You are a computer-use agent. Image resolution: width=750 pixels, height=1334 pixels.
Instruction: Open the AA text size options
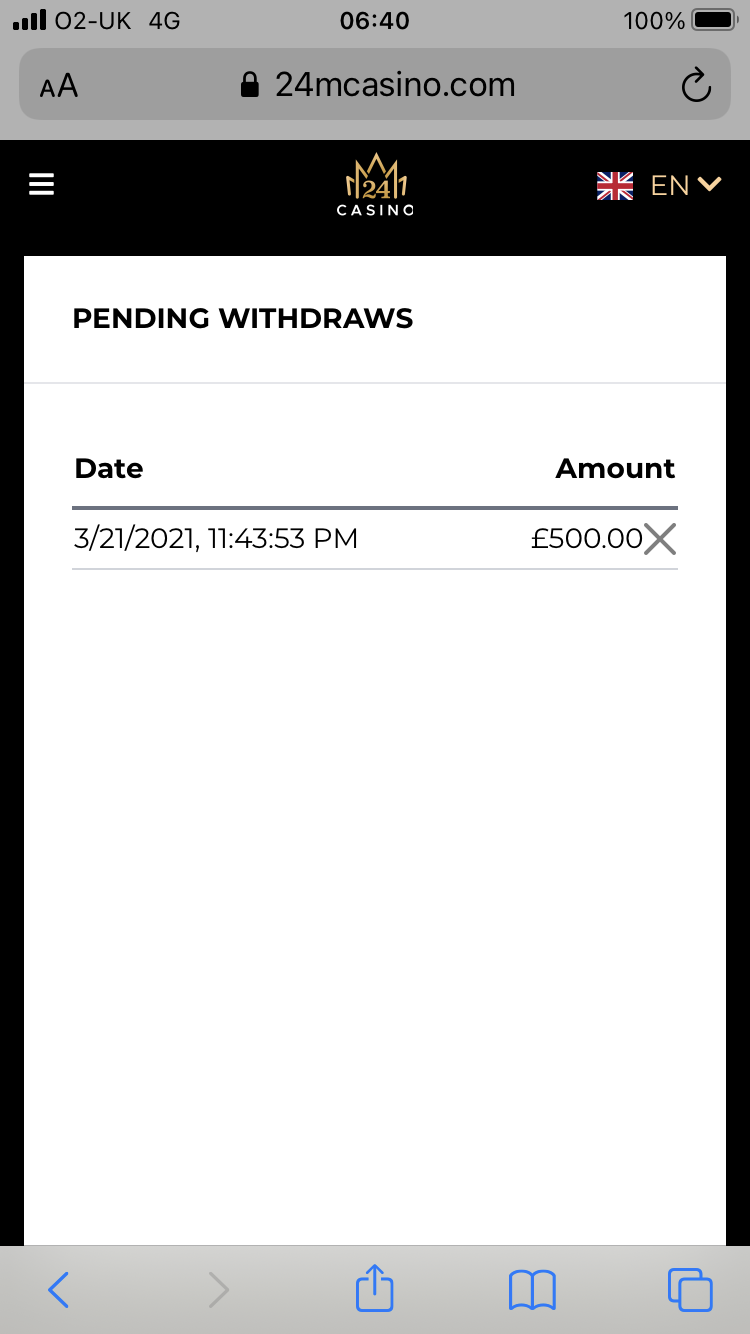point(59,86)
